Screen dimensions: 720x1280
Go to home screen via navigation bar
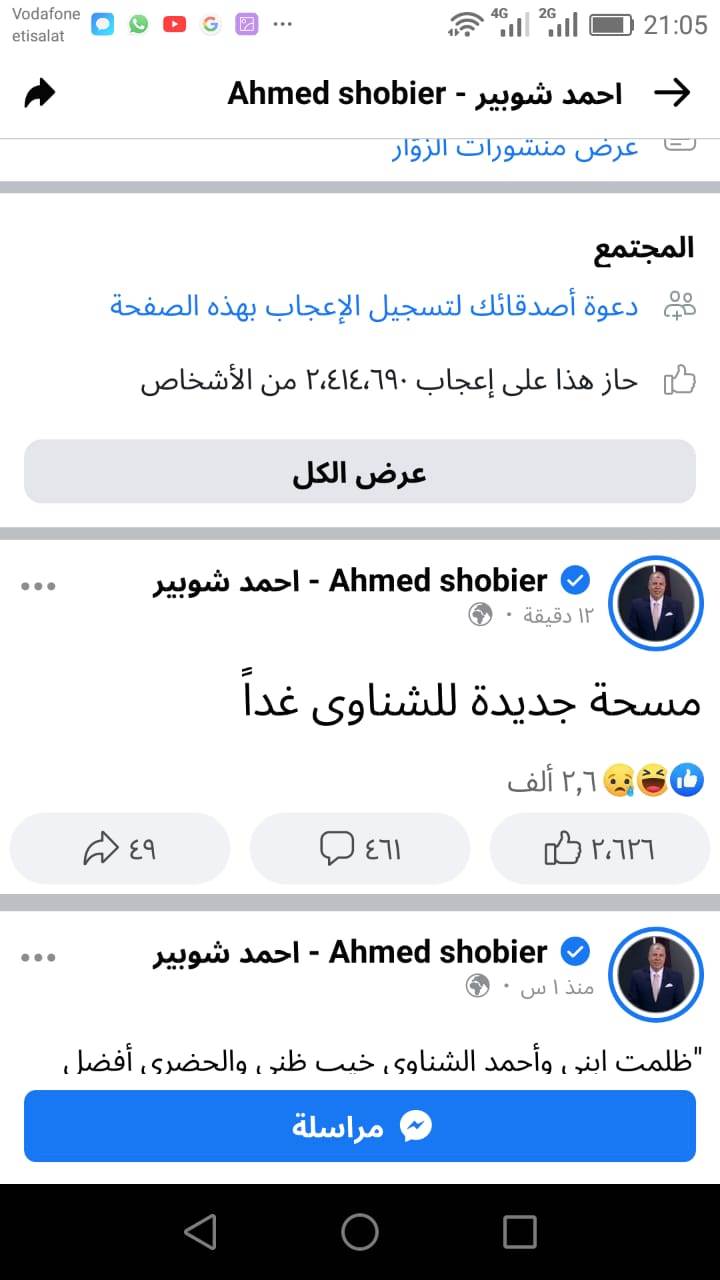360,1232
